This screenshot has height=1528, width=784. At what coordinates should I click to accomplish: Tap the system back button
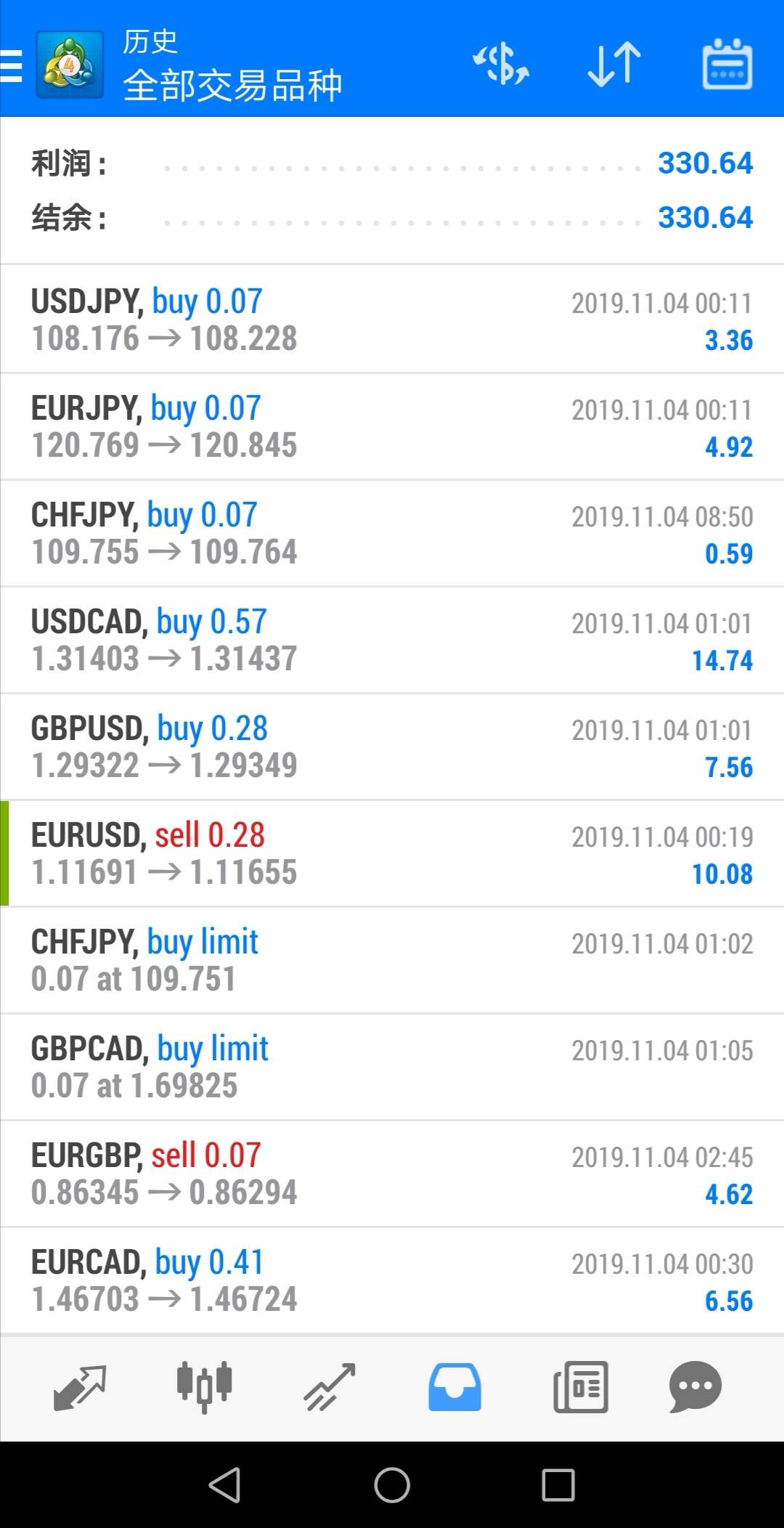point(225,1485)
